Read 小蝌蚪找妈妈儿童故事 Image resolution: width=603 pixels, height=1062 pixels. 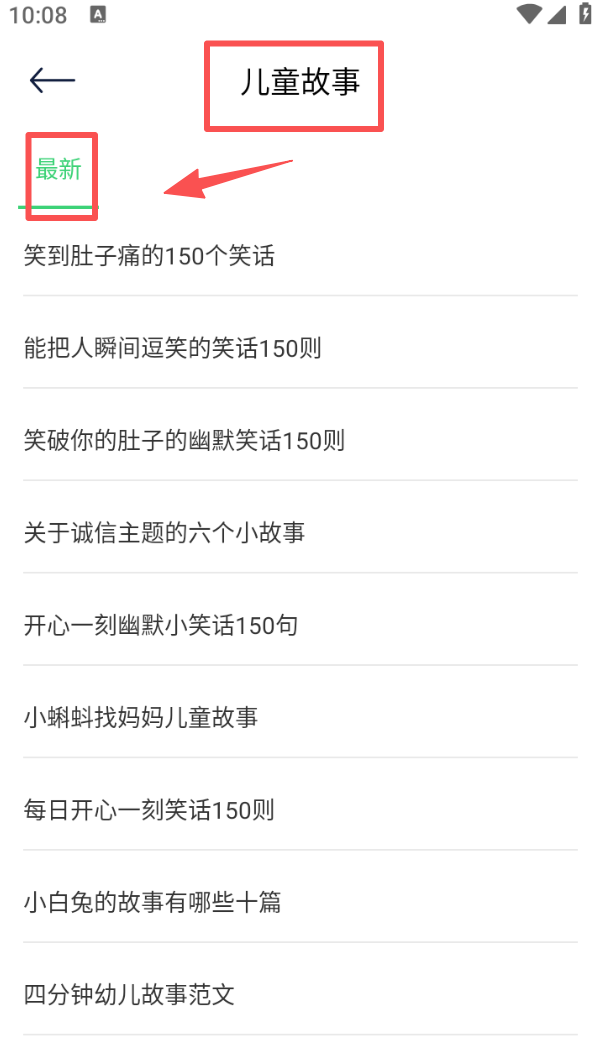[x=141, y=718]
